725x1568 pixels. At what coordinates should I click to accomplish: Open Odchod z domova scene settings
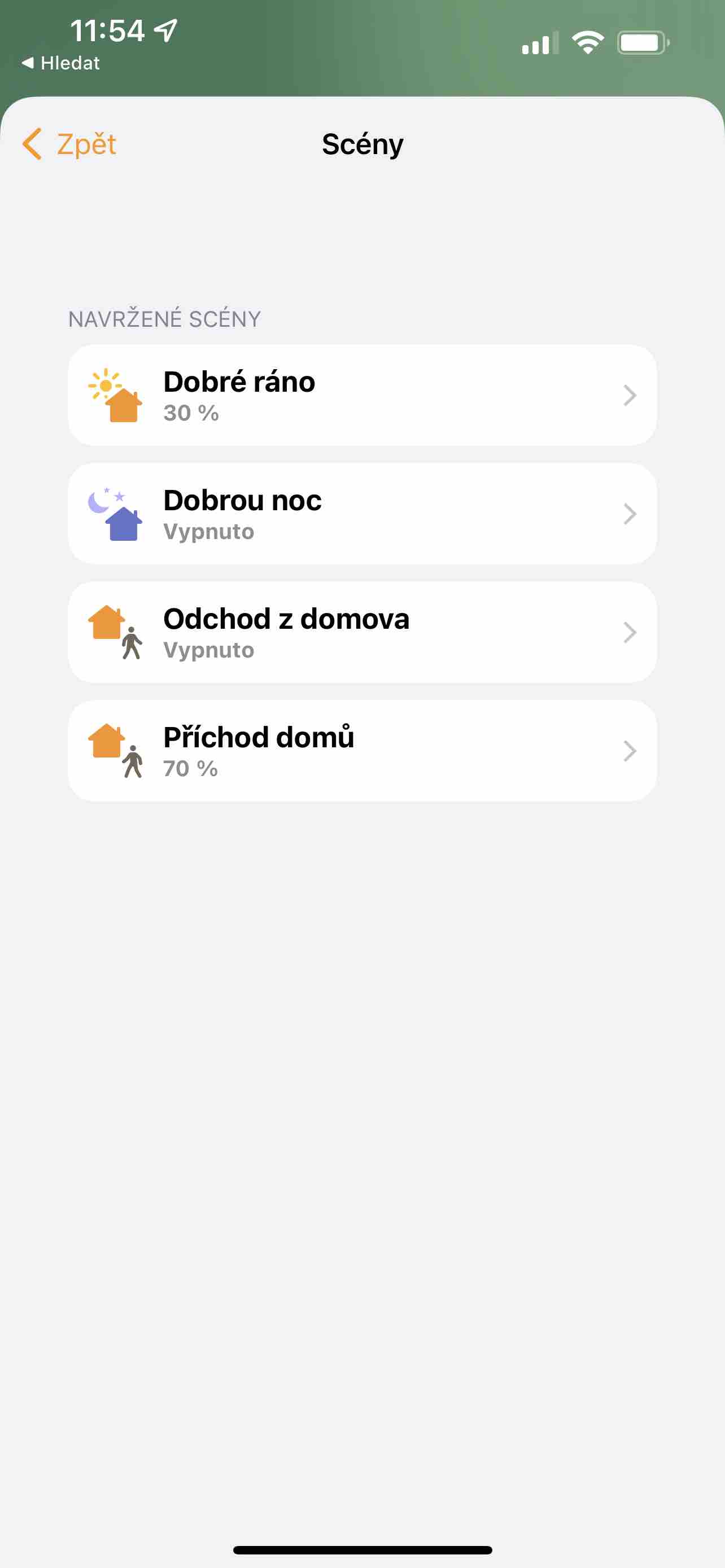click(x=362, y=632)
